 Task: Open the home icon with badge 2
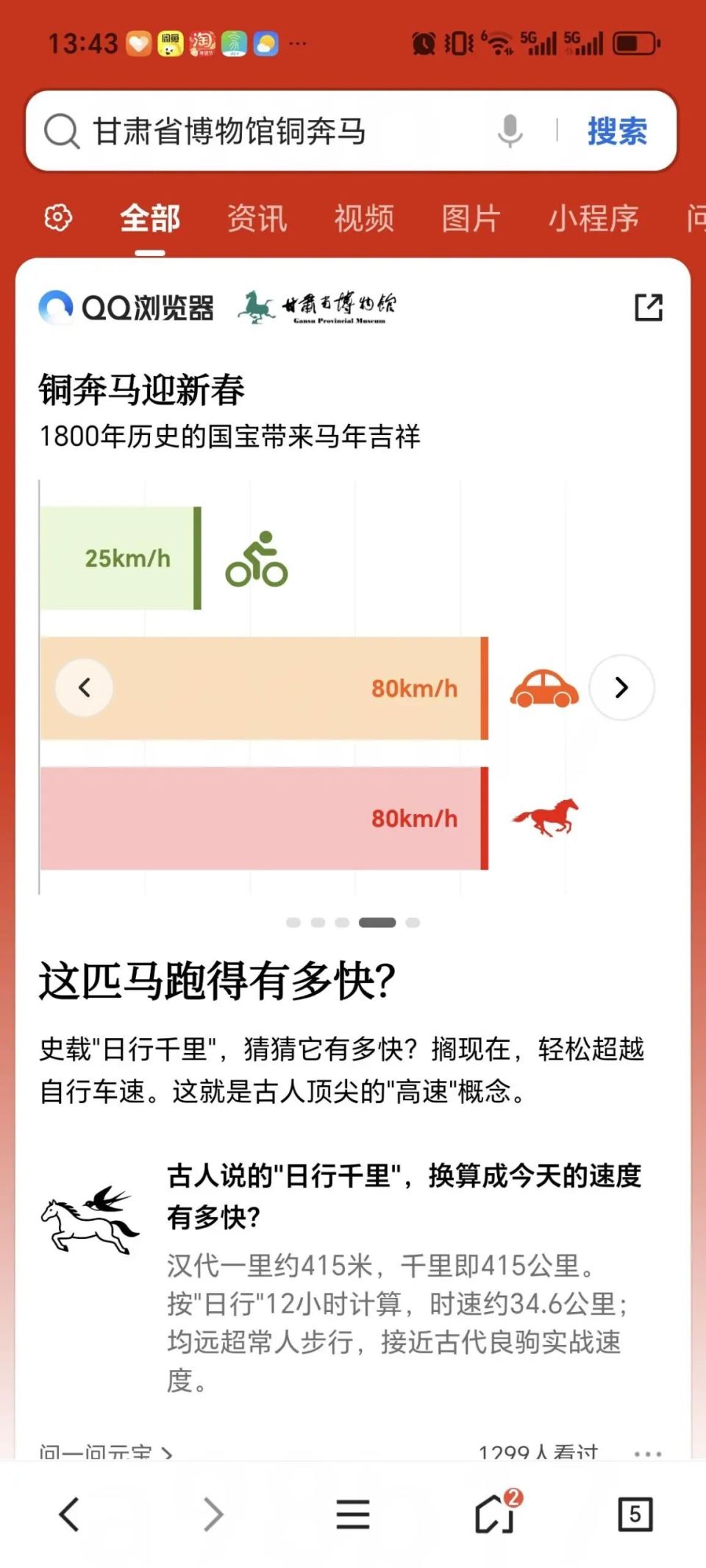(x=495, y=1515)
